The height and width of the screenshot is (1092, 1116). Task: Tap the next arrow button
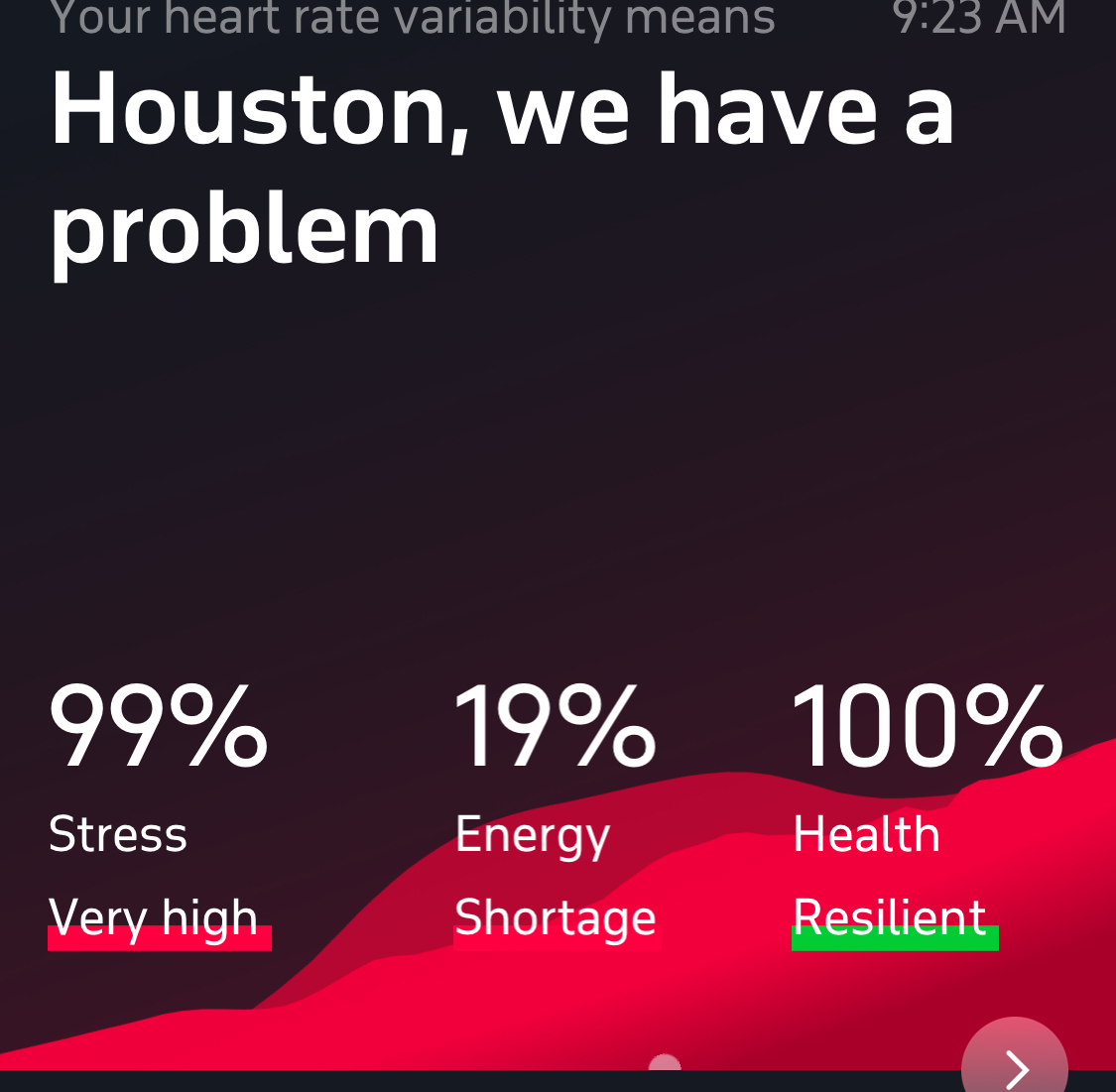[1014, 1063]
